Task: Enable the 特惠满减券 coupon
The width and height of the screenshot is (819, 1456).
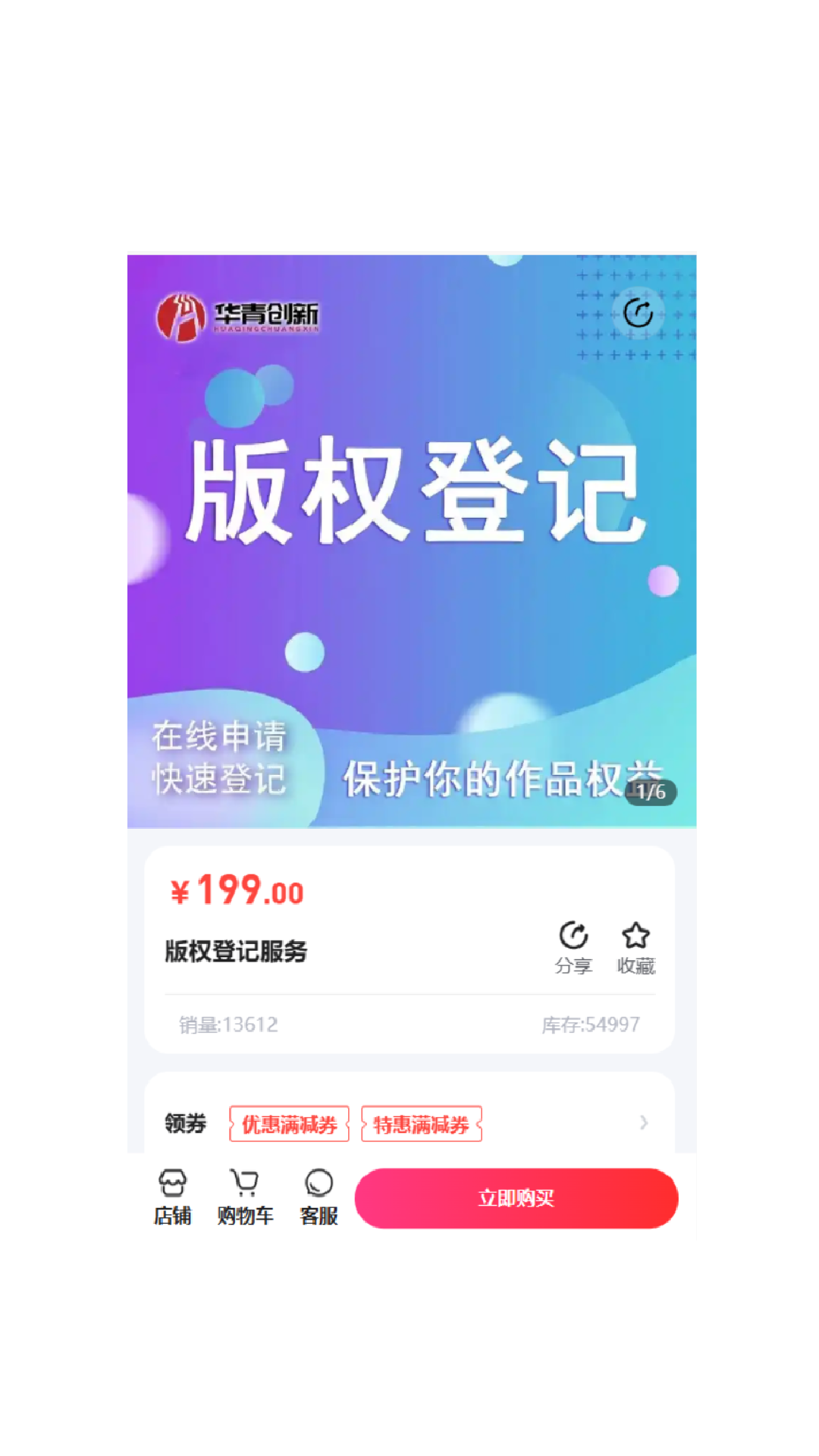Action: pos(422,1125)
